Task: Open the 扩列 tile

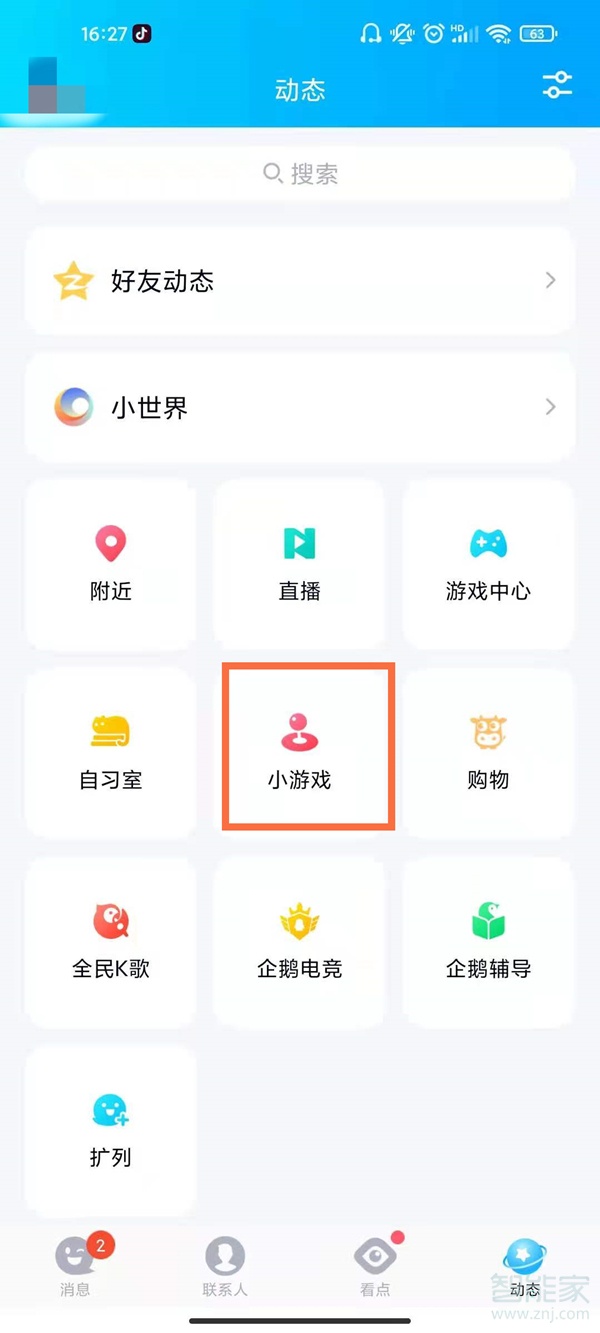Action: coord(110,1130)
